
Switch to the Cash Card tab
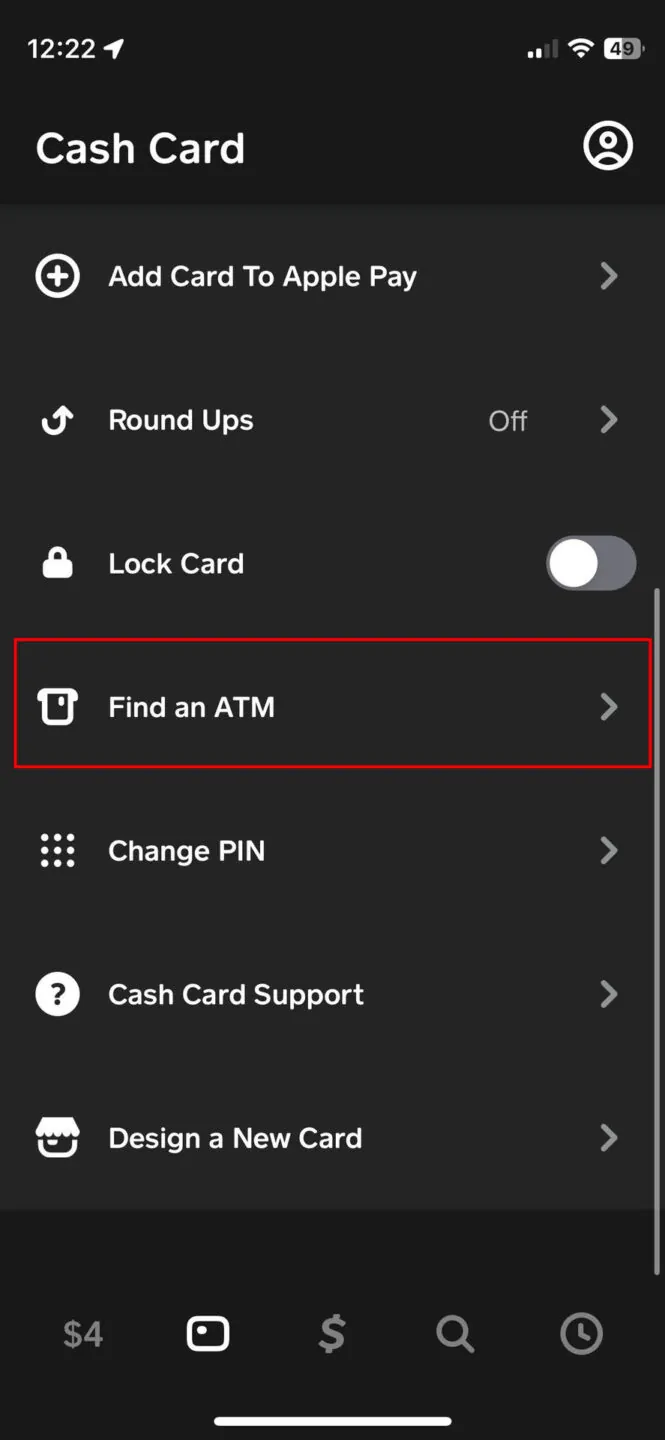click(208, 1334)
